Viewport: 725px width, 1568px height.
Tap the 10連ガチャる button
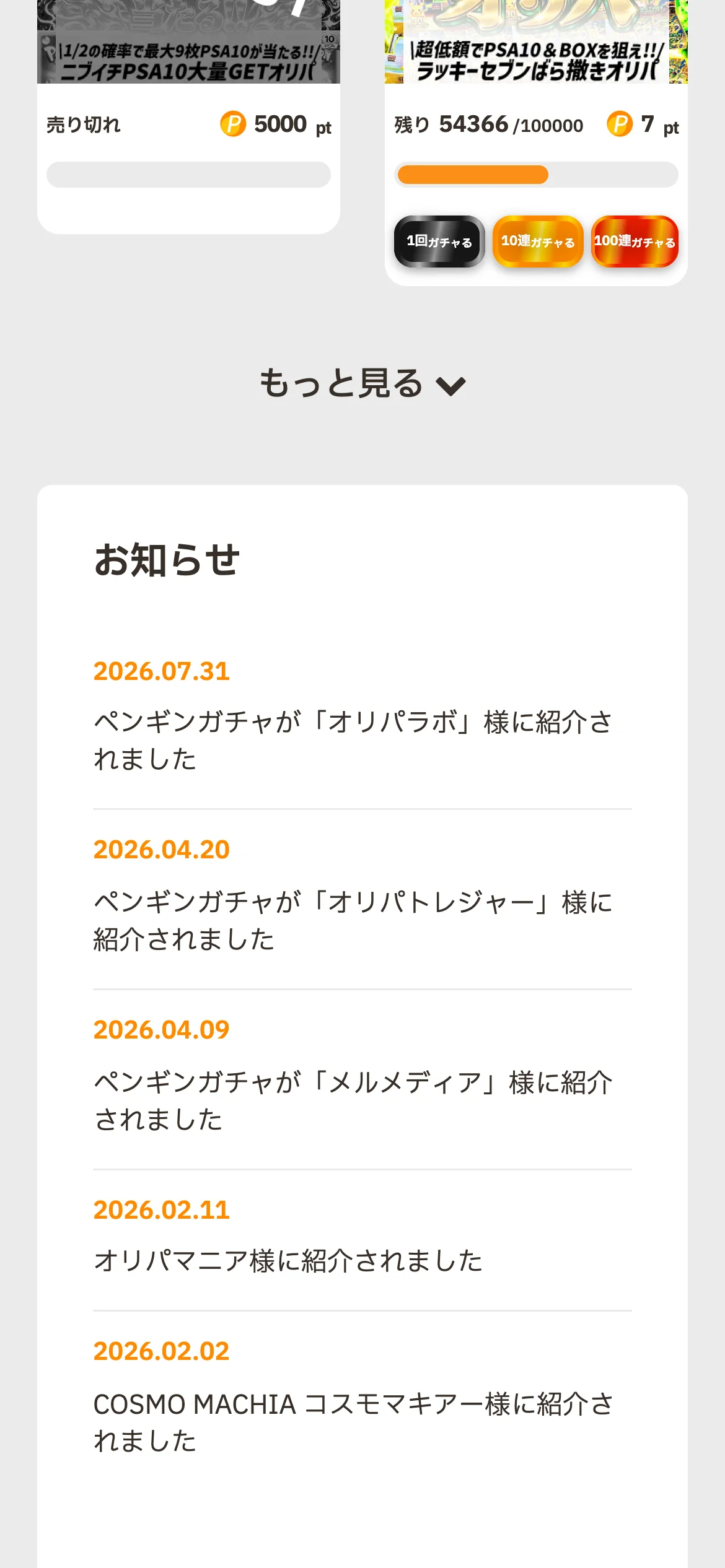[538, 242]
